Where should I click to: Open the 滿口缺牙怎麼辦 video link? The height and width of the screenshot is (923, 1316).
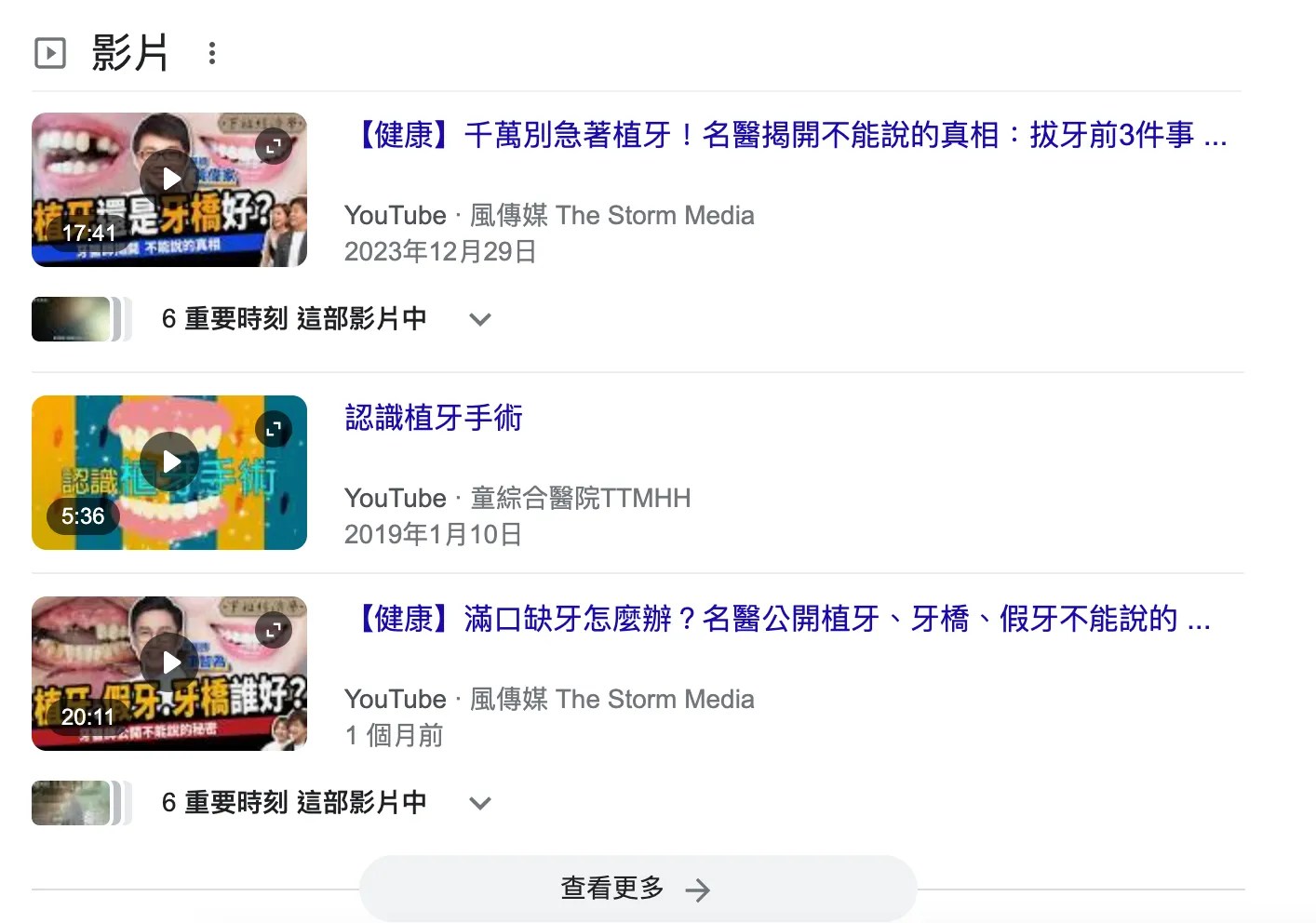tap(782, 620)
